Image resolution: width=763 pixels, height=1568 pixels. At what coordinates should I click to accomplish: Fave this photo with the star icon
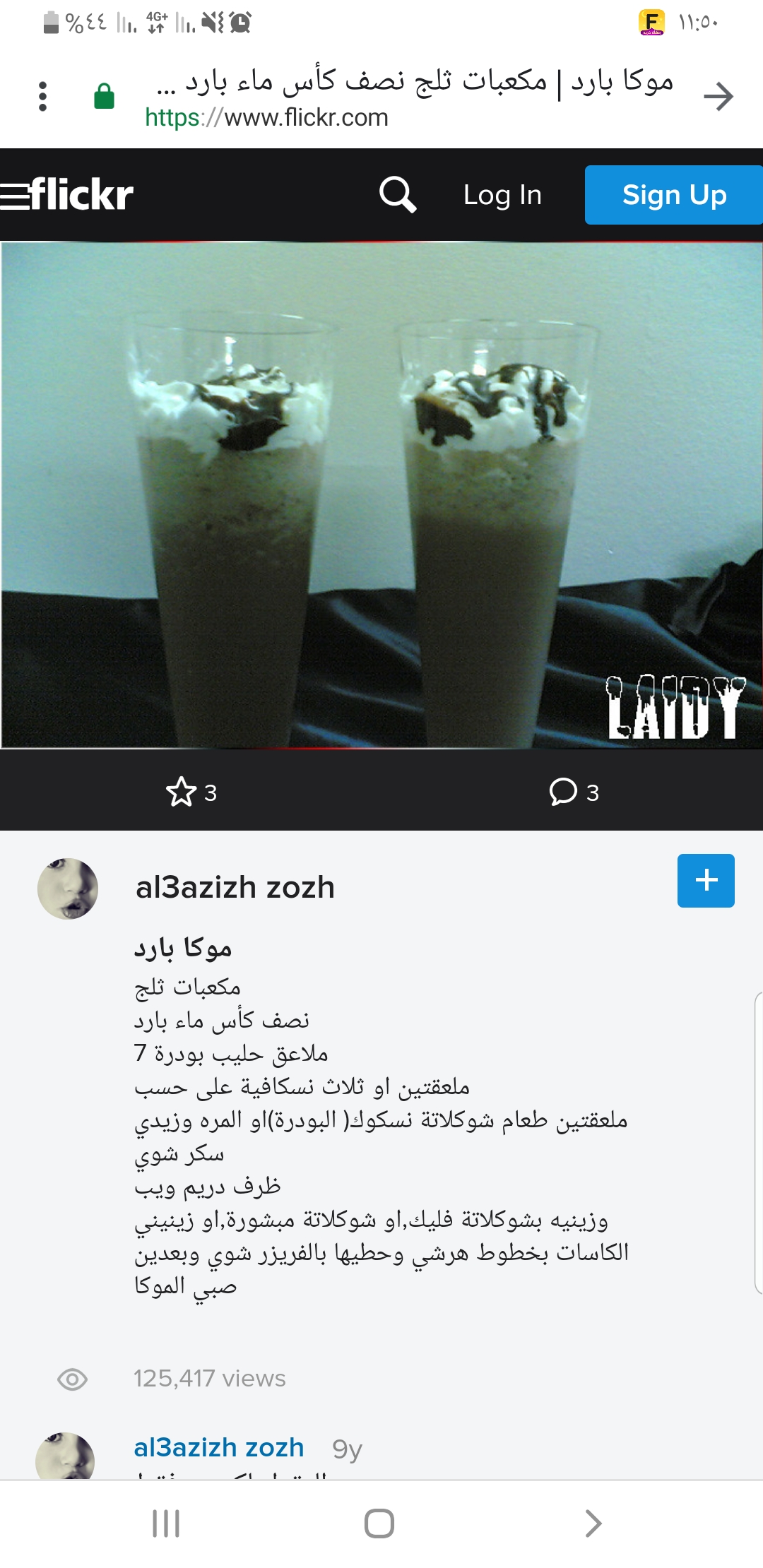click(182, 792)
